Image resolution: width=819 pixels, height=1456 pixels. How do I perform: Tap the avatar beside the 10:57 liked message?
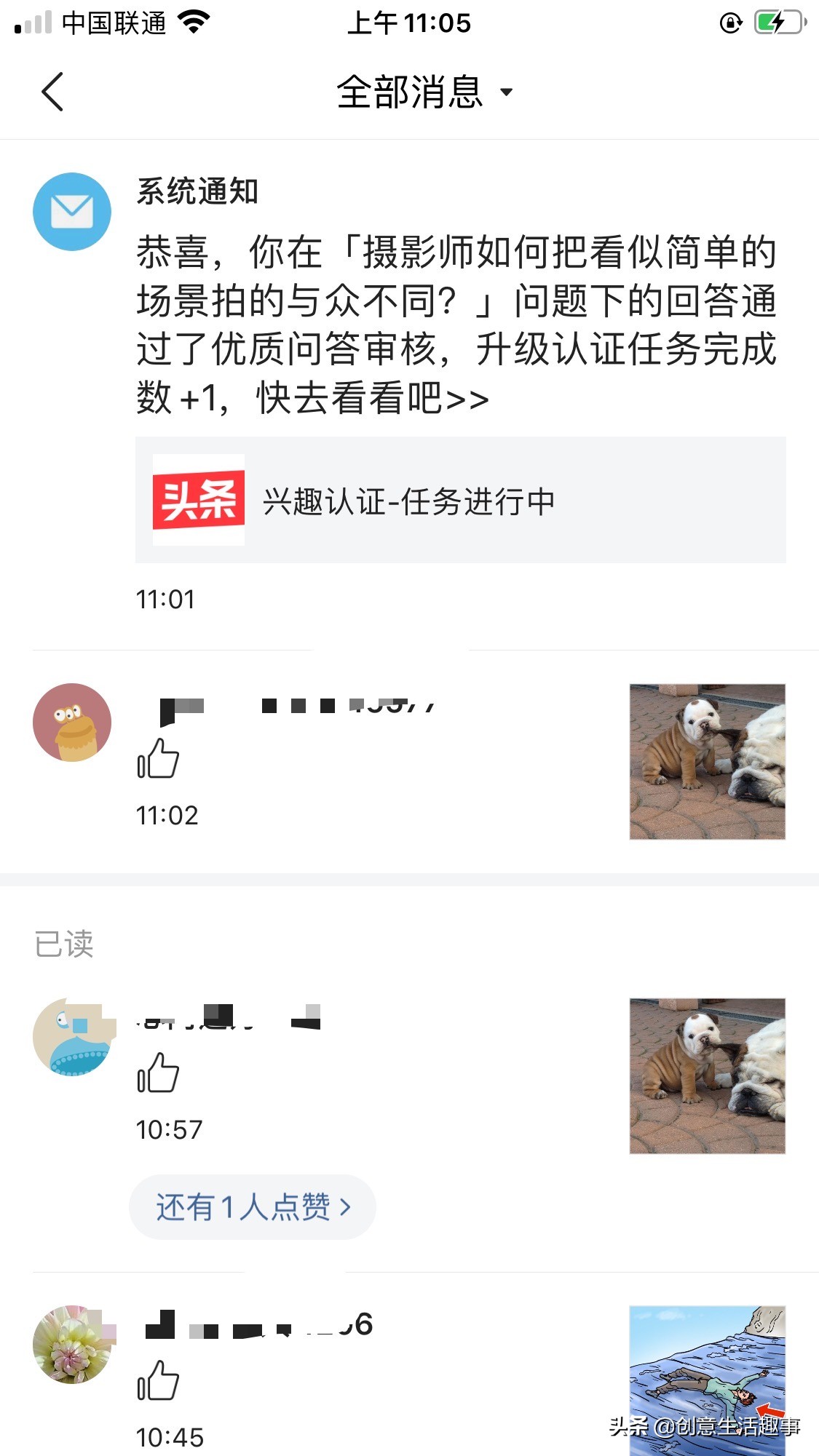tap(72, 1038)
